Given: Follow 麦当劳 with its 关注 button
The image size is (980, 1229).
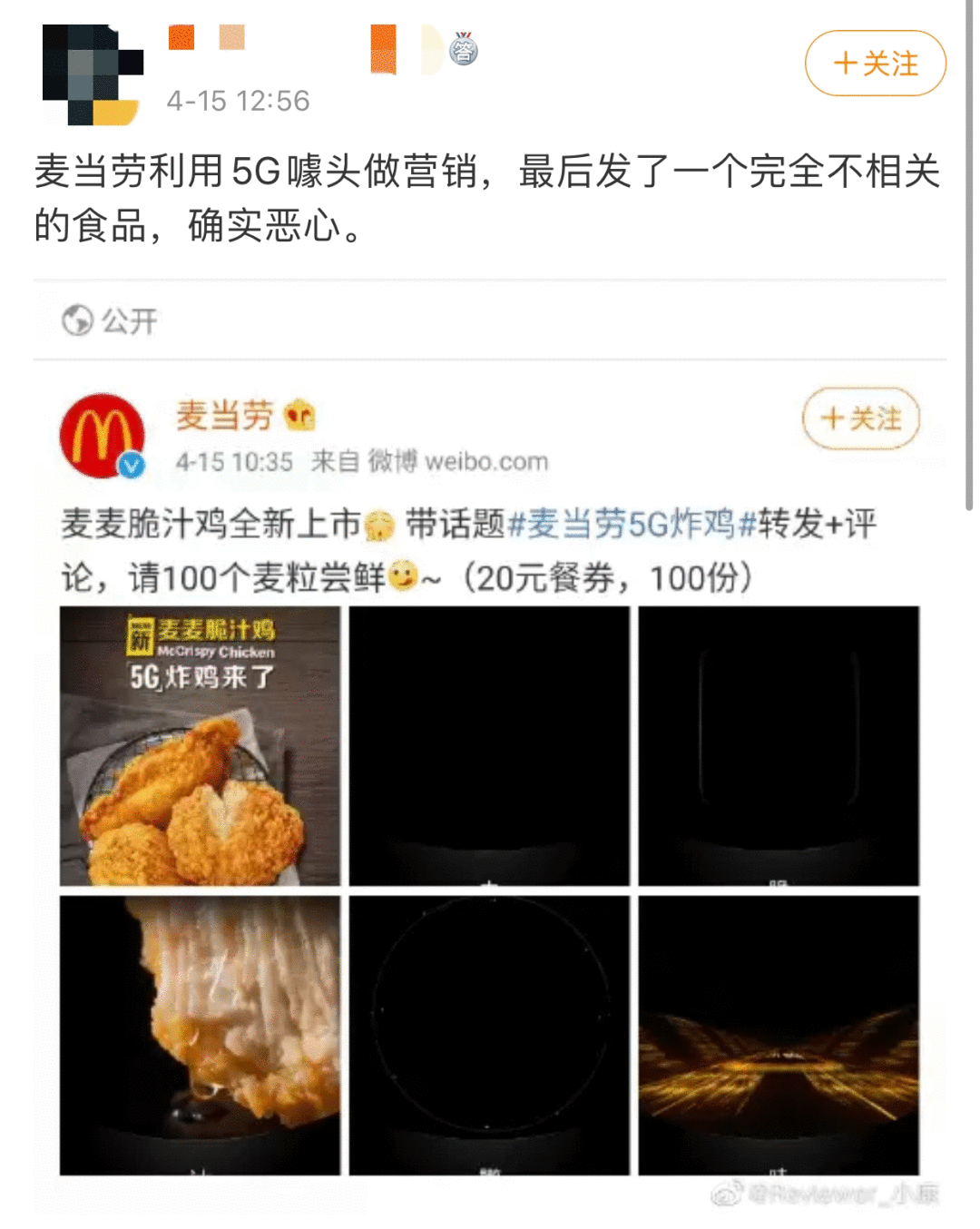Looking at the screenshot, I should click(x=860, y=418).
